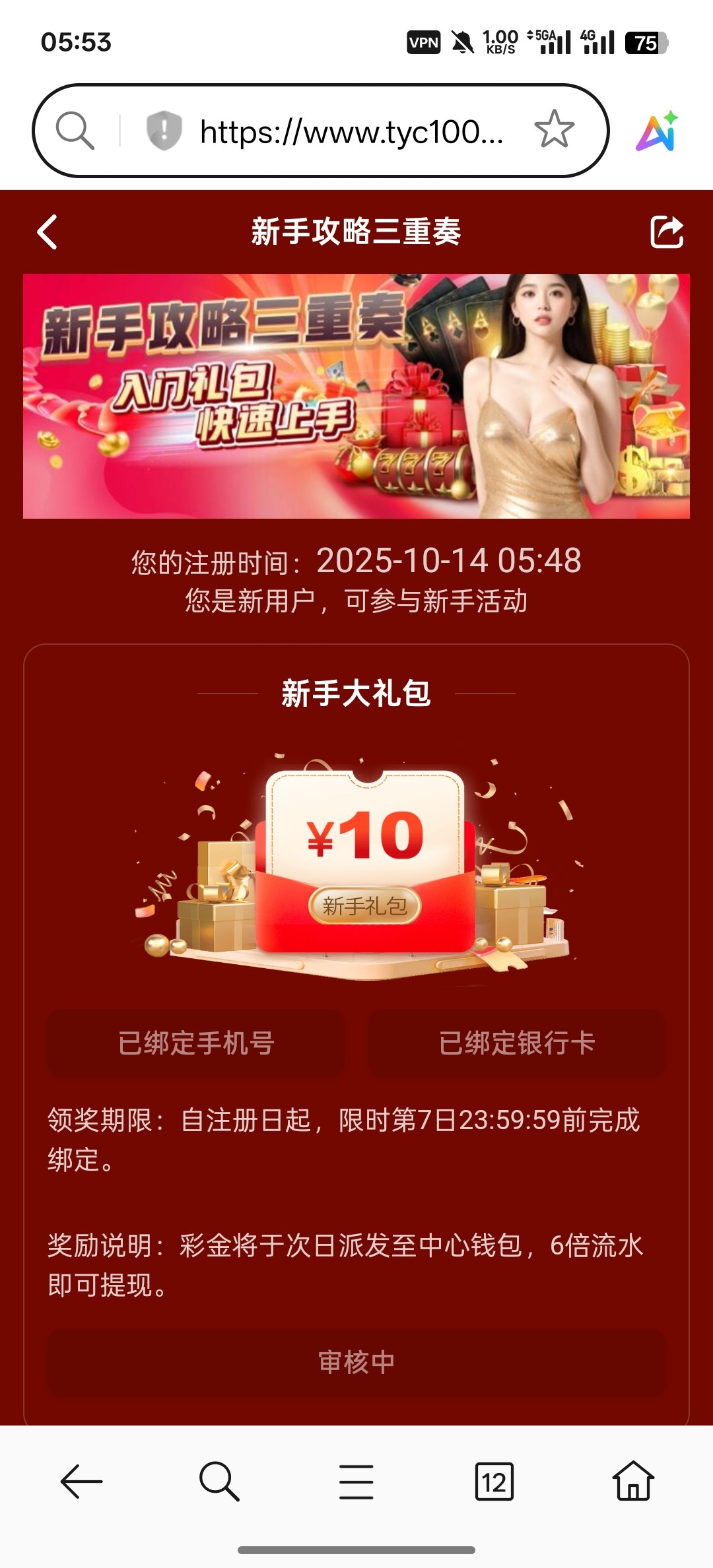Navigate back using the bottom browser arrow
Image resolution: width=713 pixels, height=1568 pixels.
click(x=81, y=1482)
